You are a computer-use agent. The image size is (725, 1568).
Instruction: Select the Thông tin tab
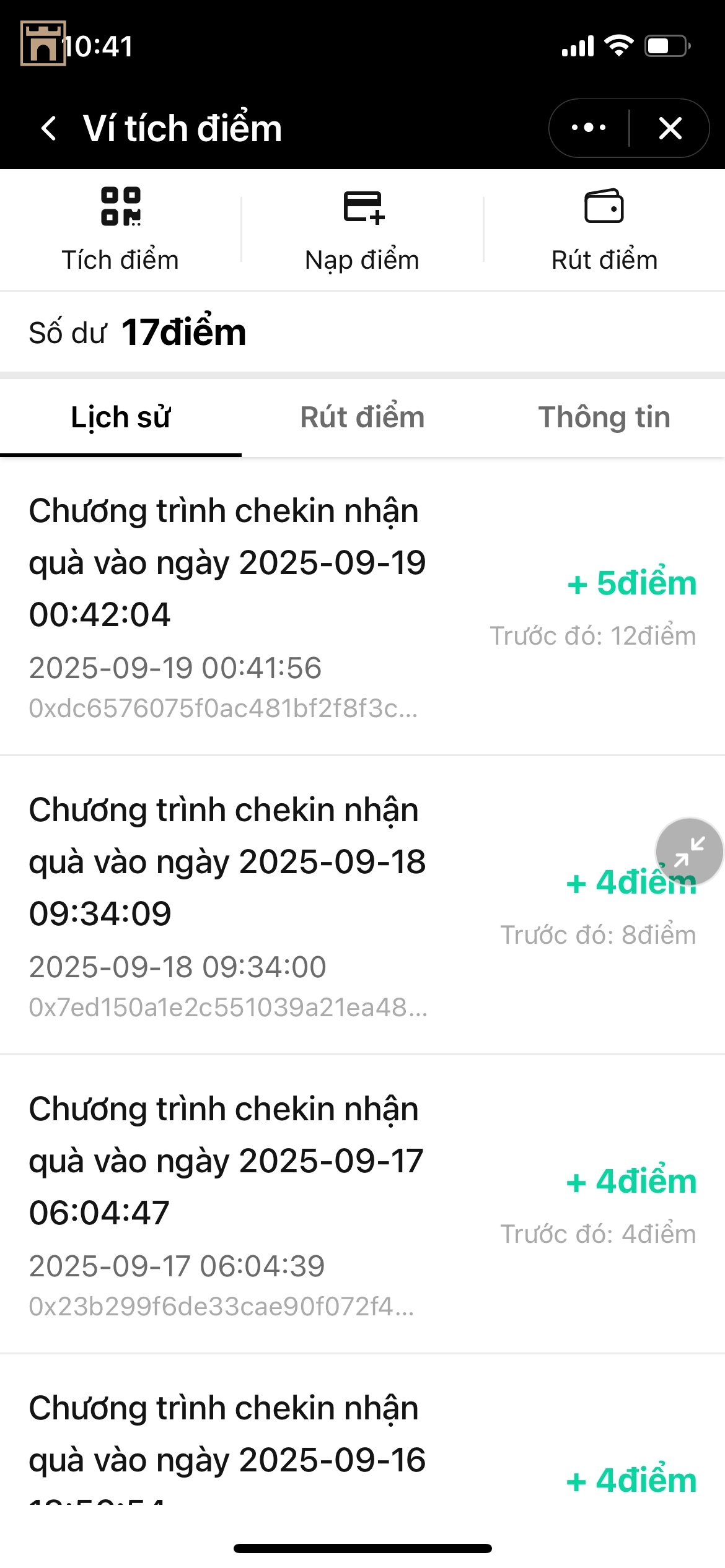click(604, 417)
